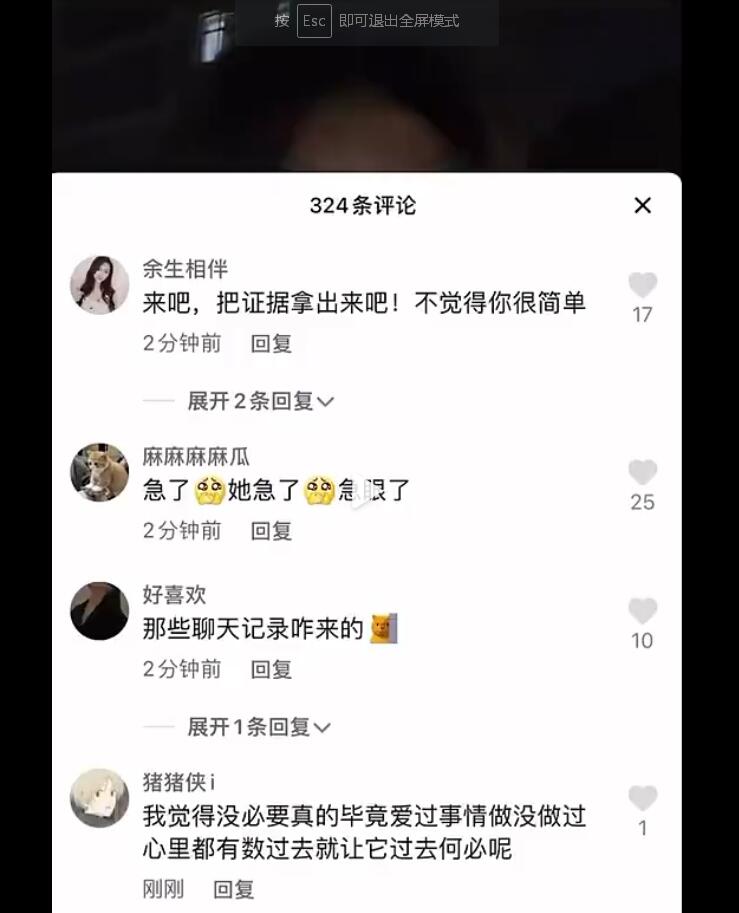Reply to 猪猪侠i's comment
The image size is (739, 913).
point(233,888)
